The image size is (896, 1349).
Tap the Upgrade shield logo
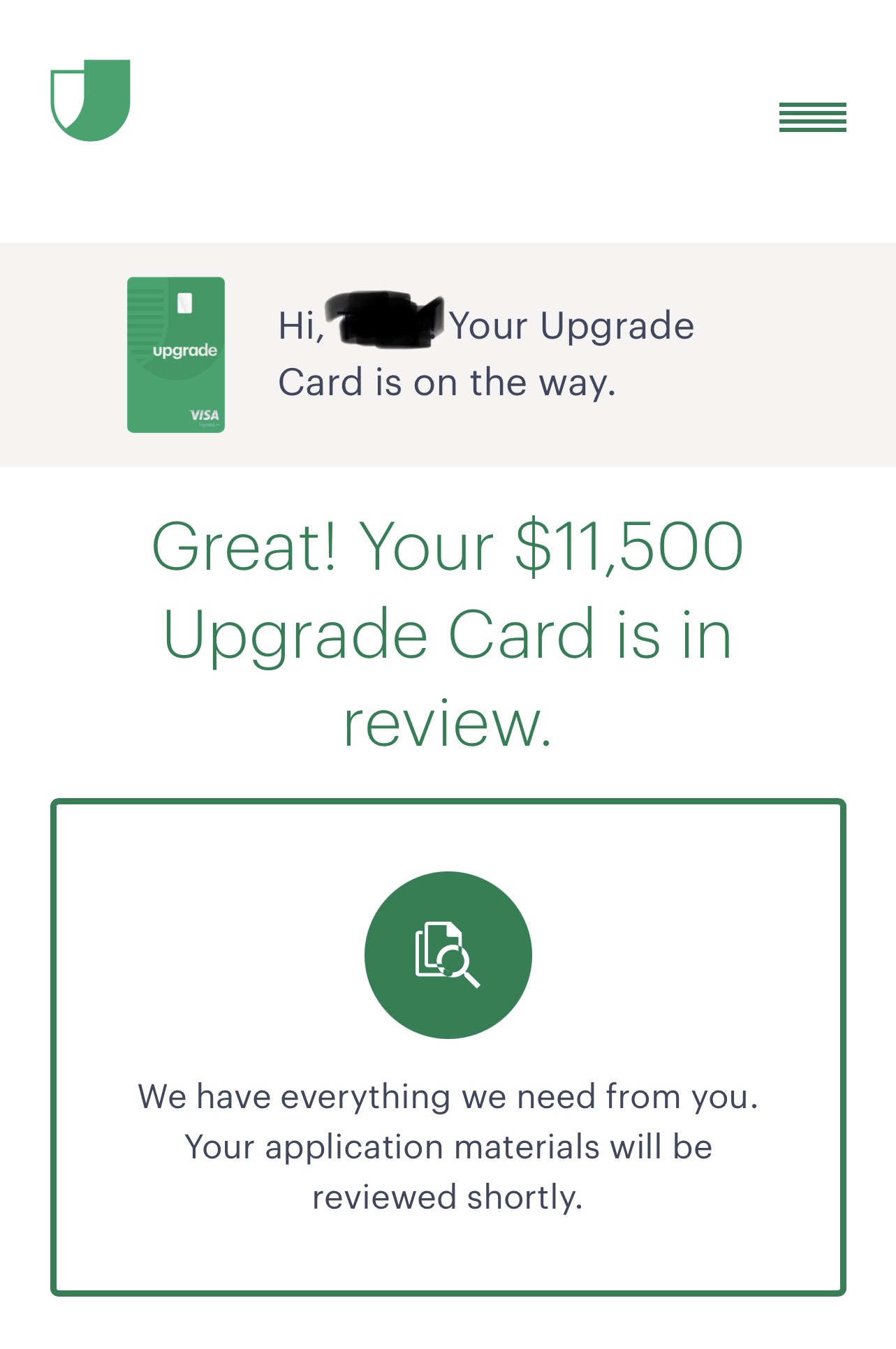point(91,100)
